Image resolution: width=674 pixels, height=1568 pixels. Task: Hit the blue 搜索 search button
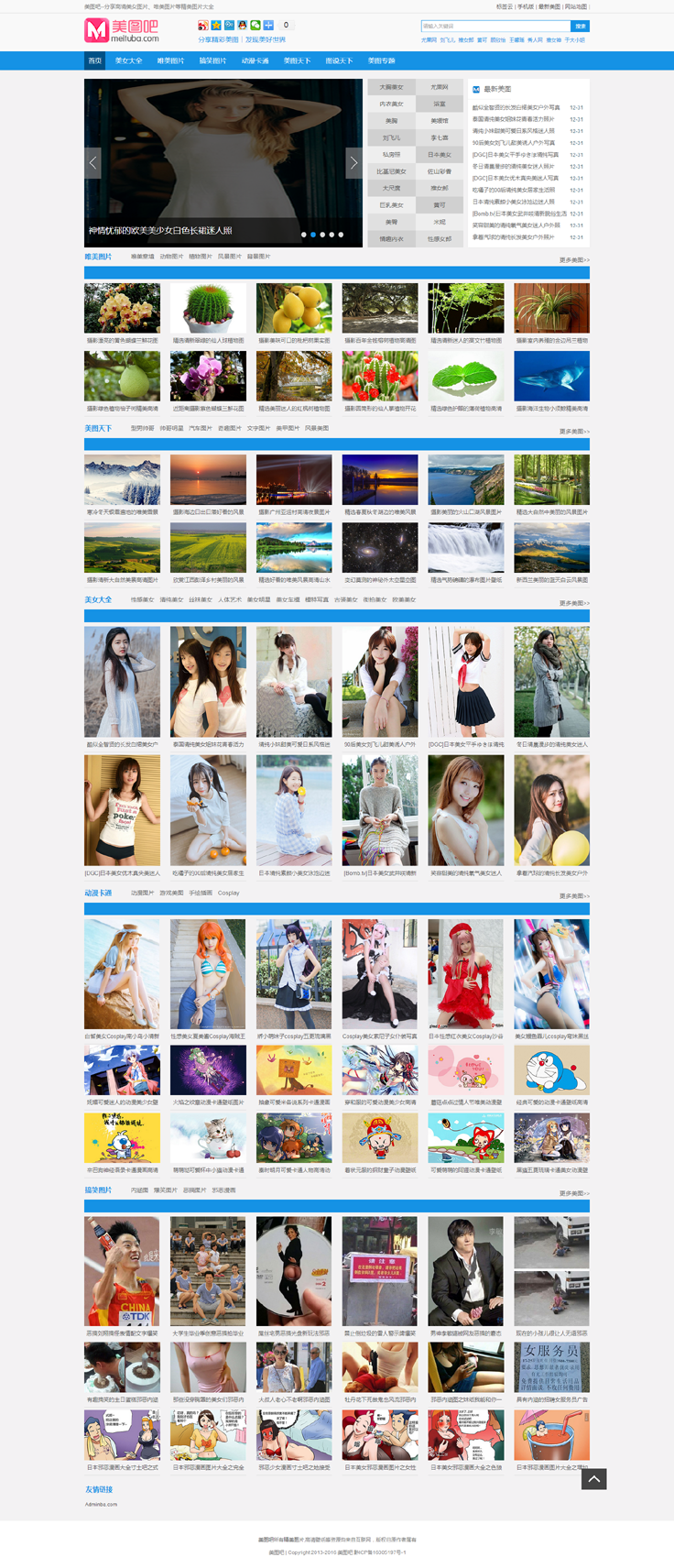pyautogui.click(x=580, y=27)
